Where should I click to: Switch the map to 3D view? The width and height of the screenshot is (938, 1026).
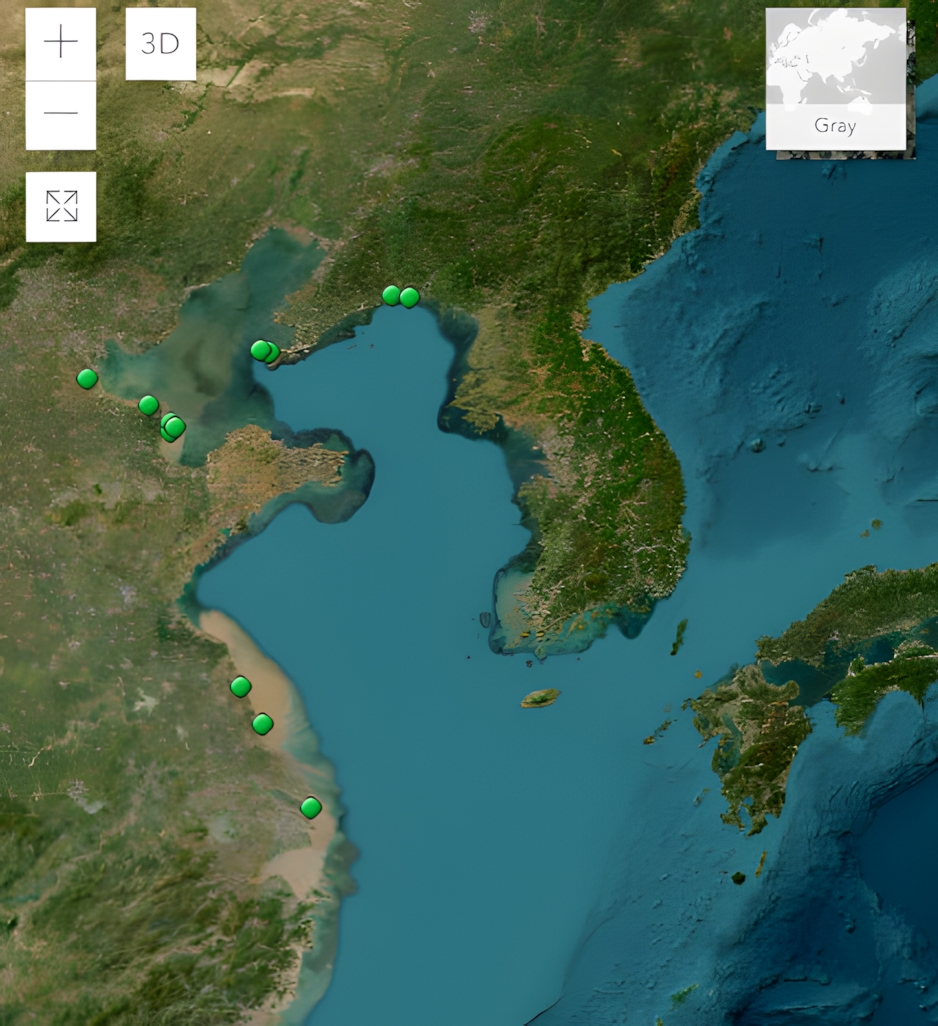(x=160, y=44)
